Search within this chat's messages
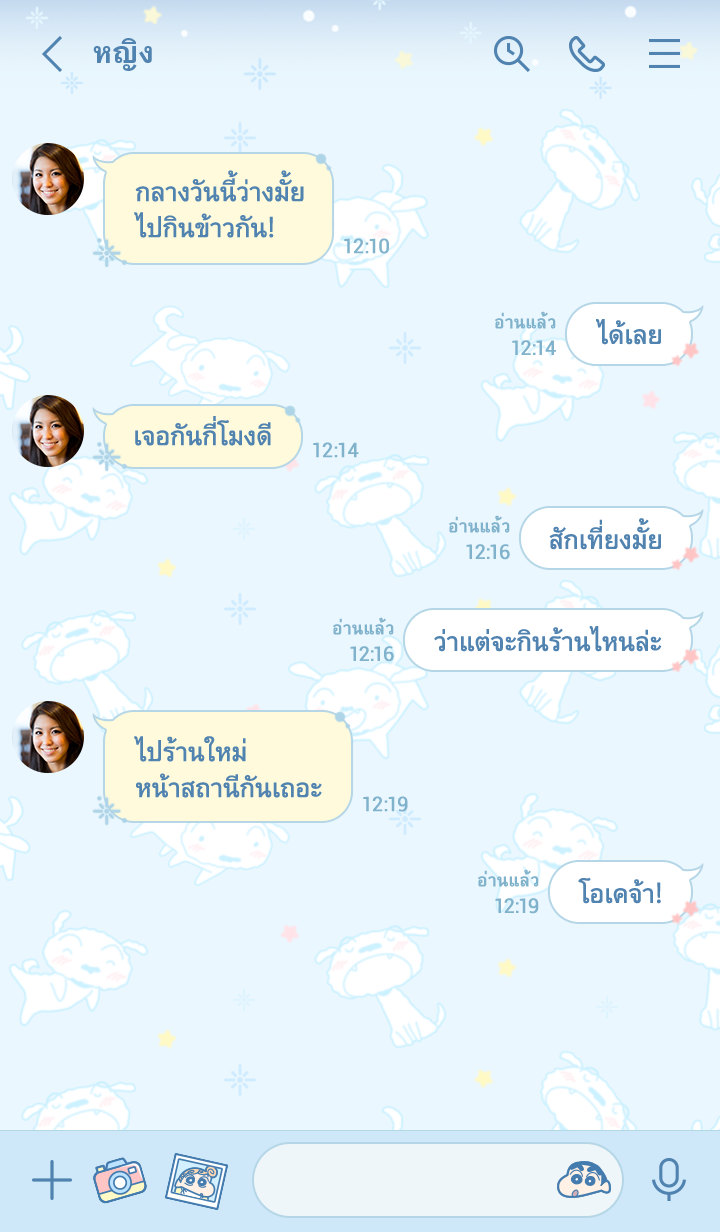The image size is (720, 1232). pos(511,54)
